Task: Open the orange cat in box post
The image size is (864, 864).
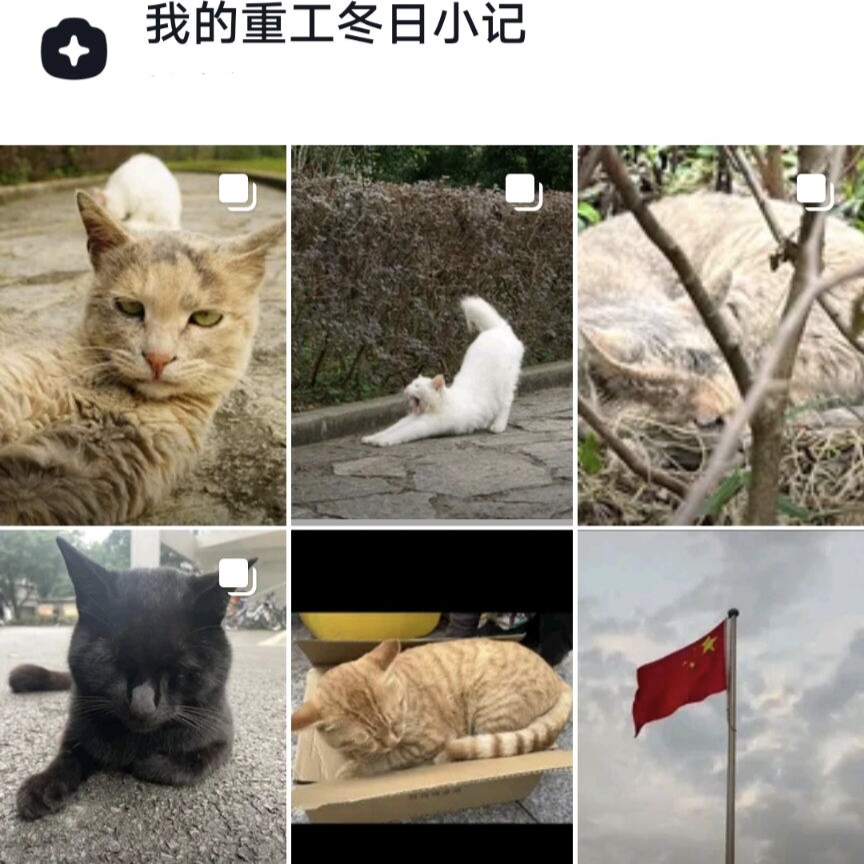Action: 432,695
